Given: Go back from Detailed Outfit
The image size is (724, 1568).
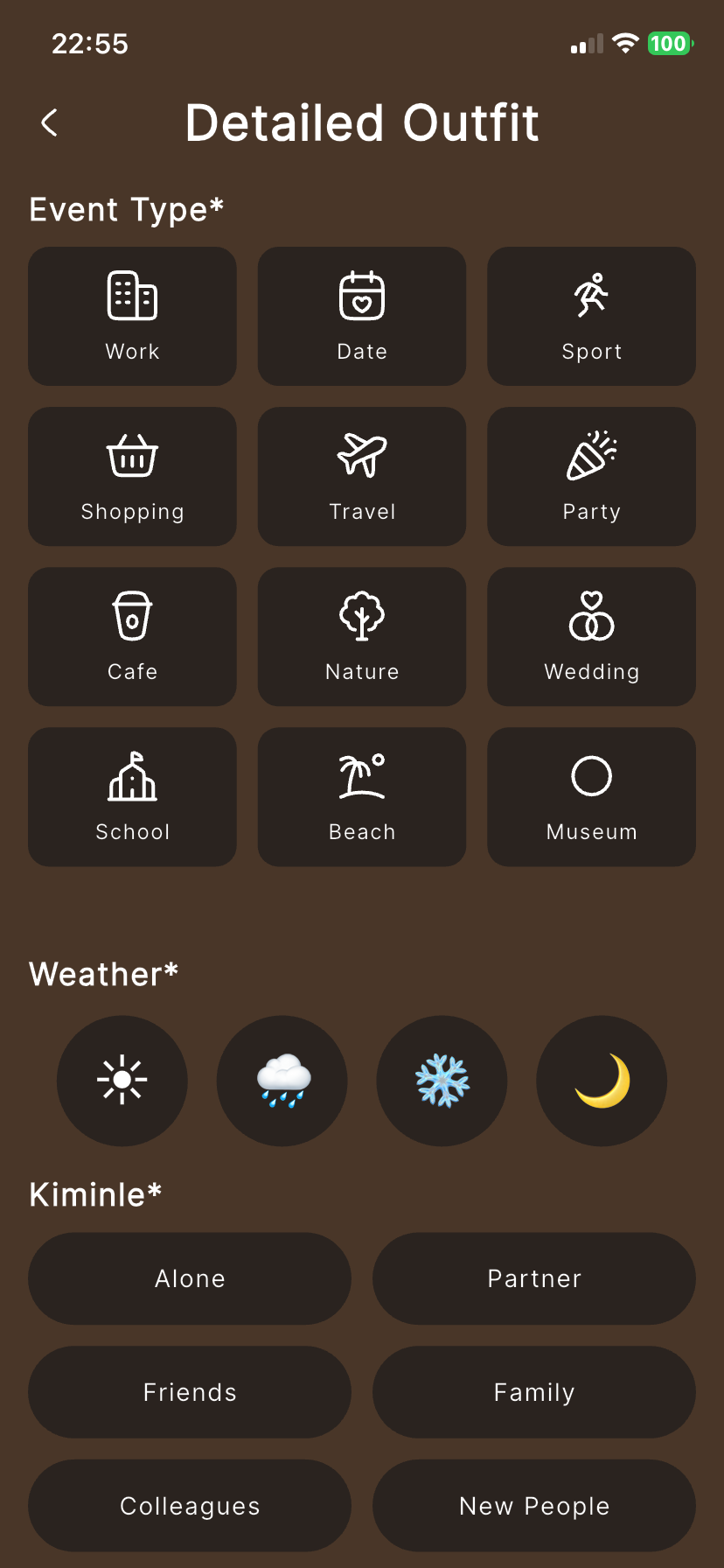Looking at the screenshot, I should pyautogui.click(x=50, y=122).
